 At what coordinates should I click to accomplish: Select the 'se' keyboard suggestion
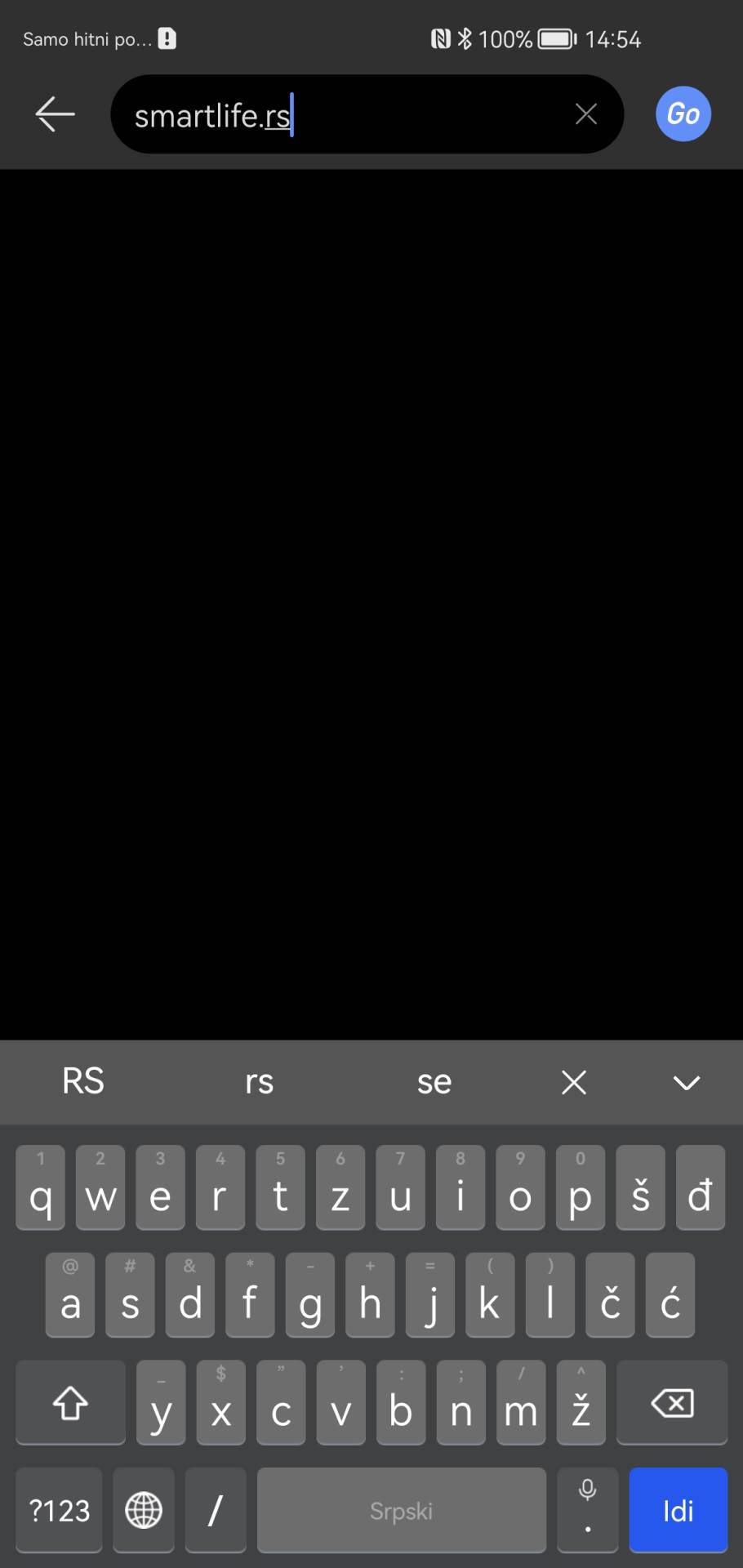click(434, 1081)
